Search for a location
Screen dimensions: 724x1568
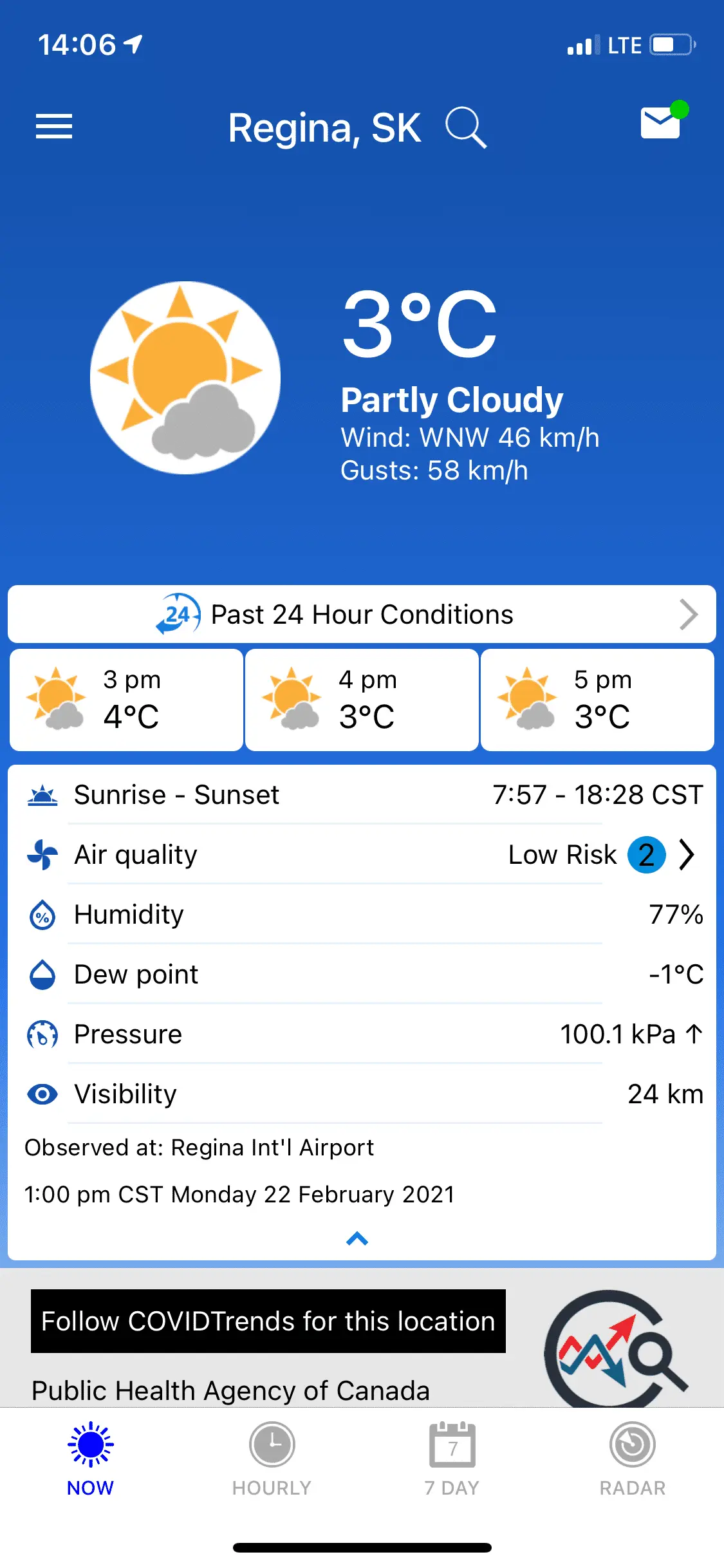pos(465,127)
